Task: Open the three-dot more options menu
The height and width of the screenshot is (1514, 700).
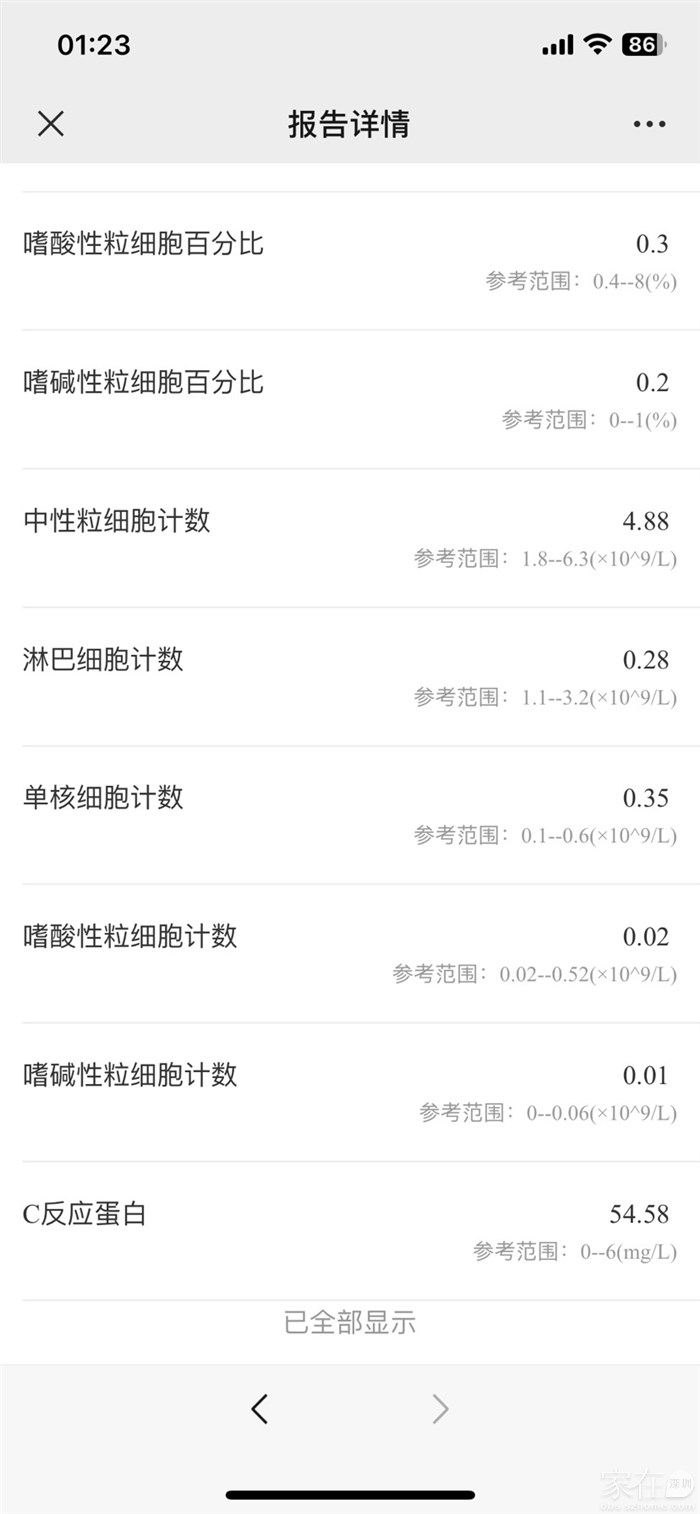Action: point(649,124)
